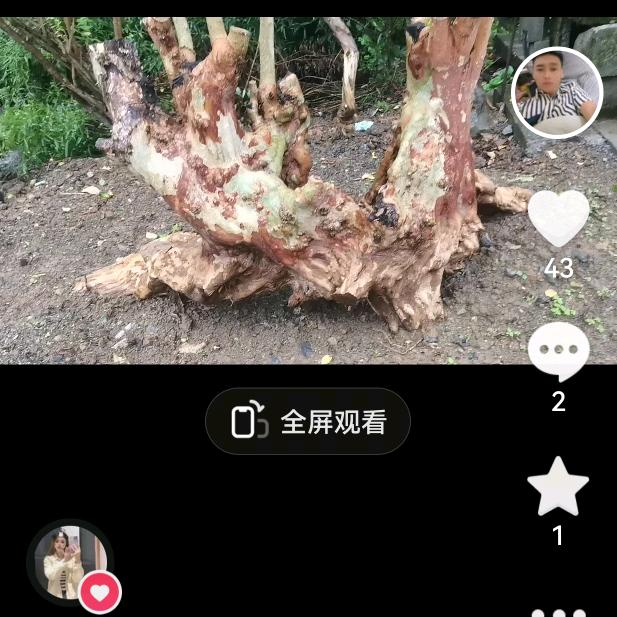Like this video with the heart
Image resolution: width=617 pixels, height=617 pixels.
558,218
